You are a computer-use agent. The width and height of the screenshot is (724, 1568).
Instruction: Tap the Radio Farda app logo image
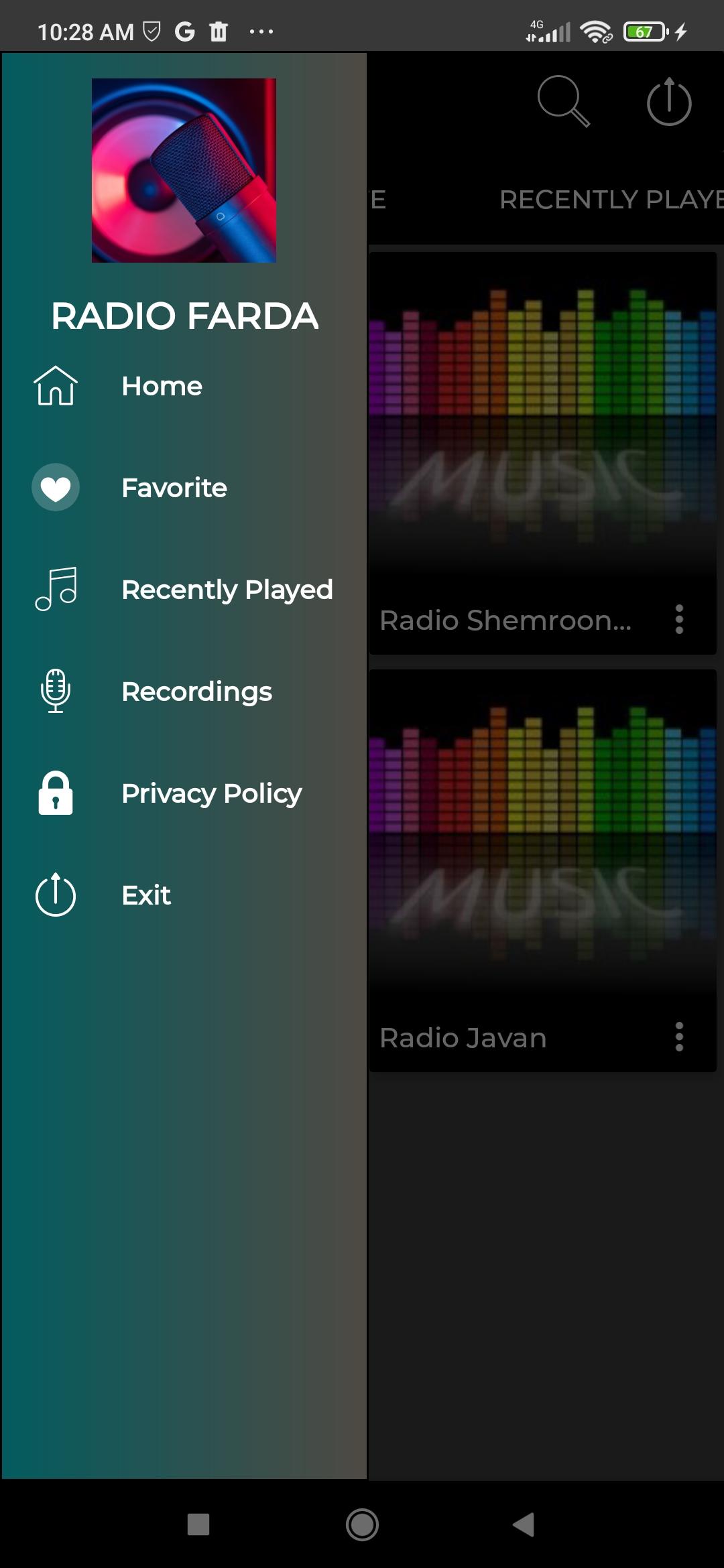click(184, 169)
